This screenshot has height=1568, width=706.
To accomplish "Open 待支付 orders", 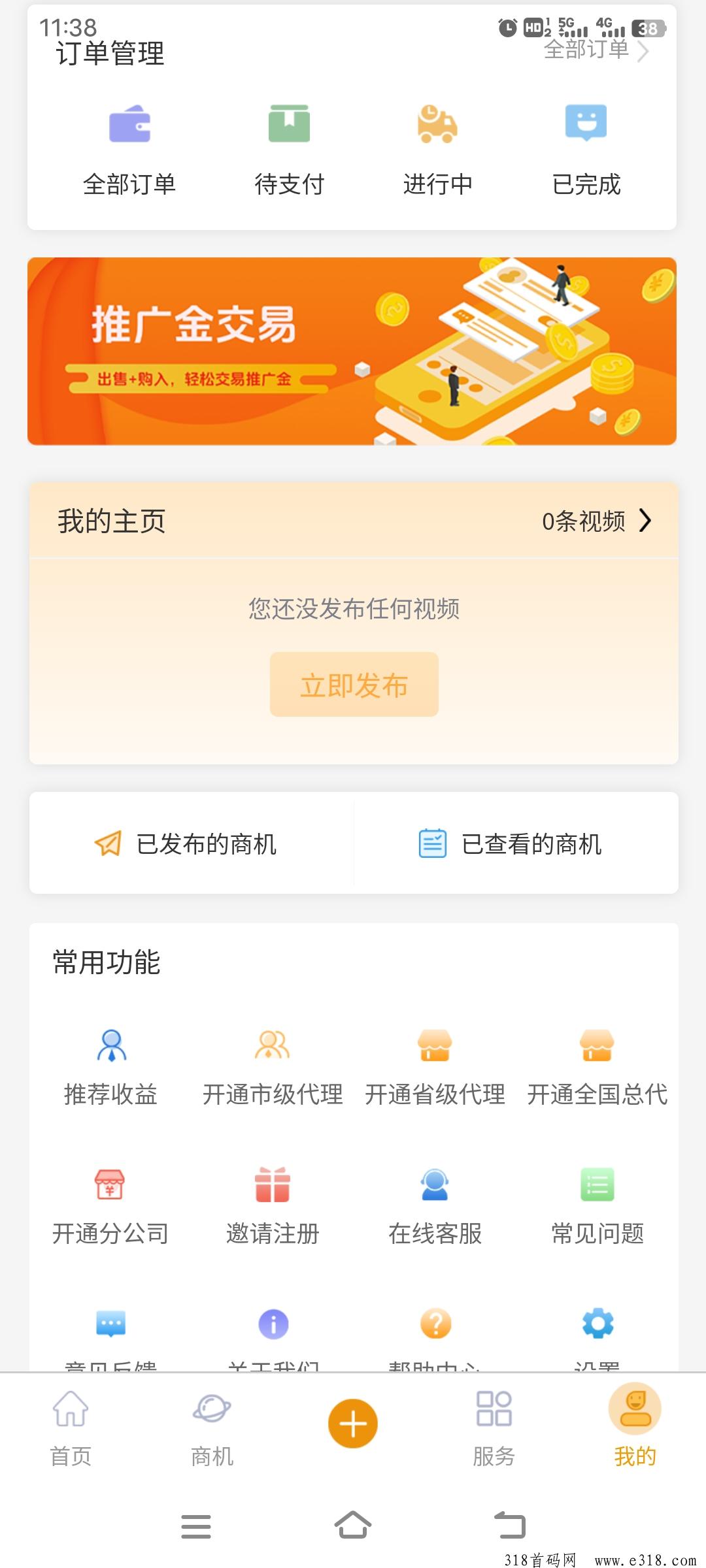I will click(289, 150).
